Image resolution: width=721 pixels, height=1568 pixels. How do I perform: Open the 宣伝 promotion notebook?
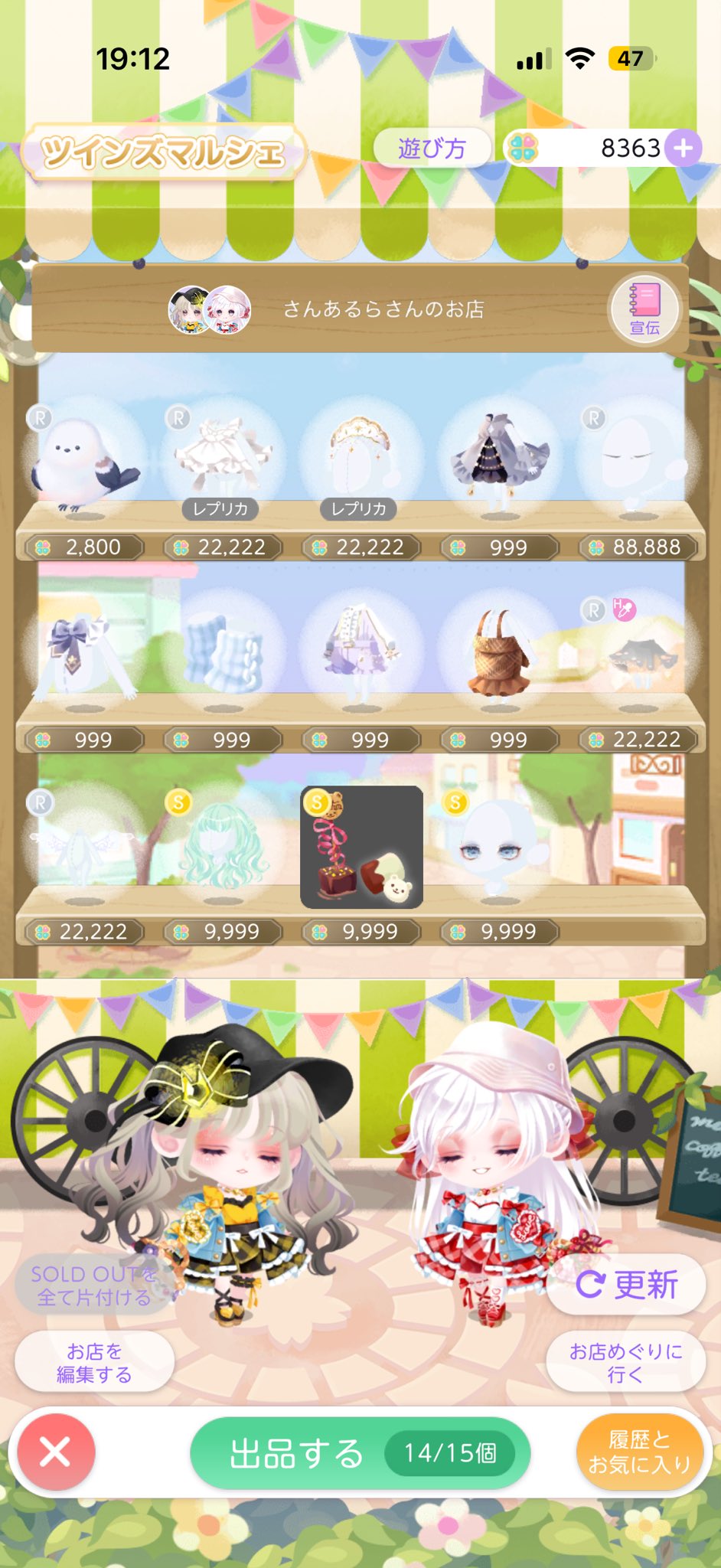coord(644,309)
